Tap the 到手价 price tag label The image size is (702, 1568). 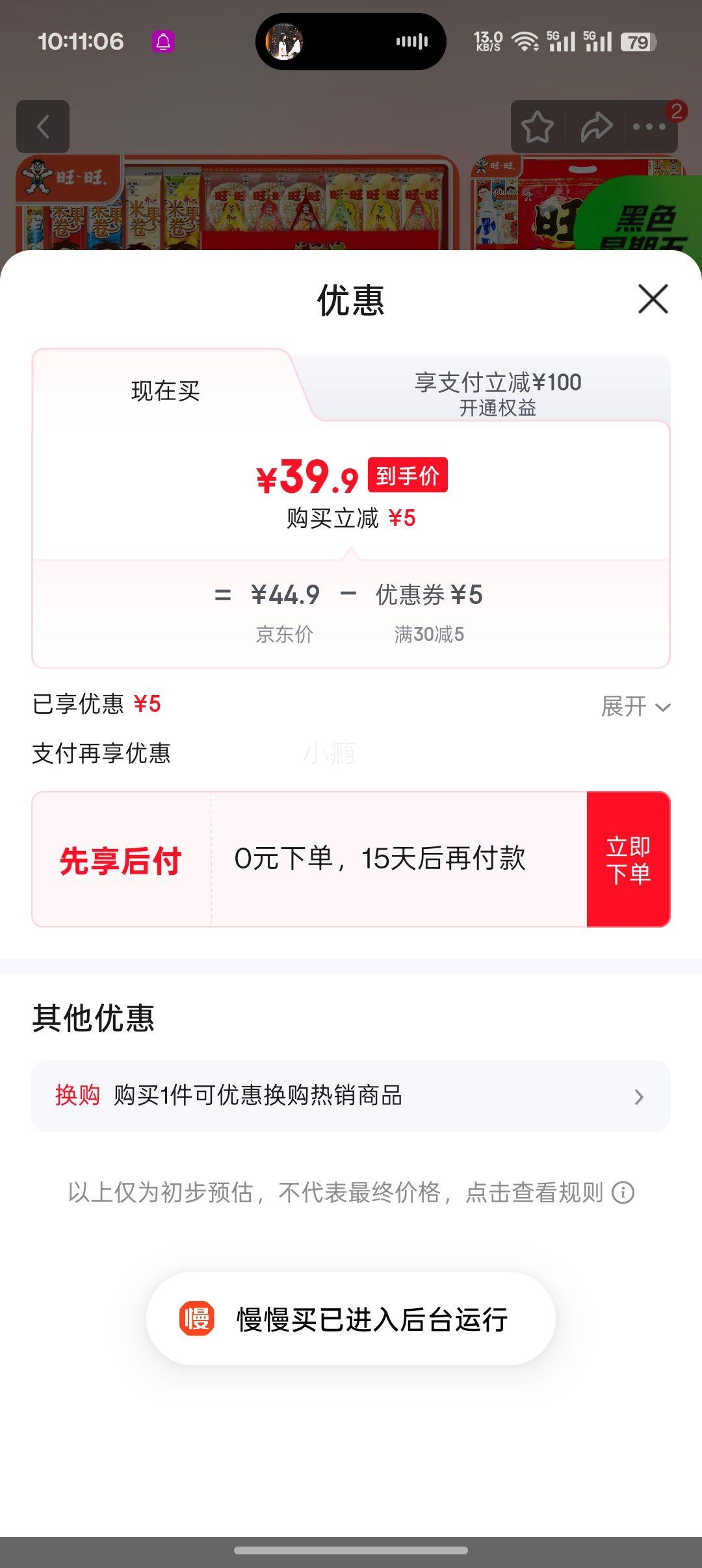pos(408,475)
